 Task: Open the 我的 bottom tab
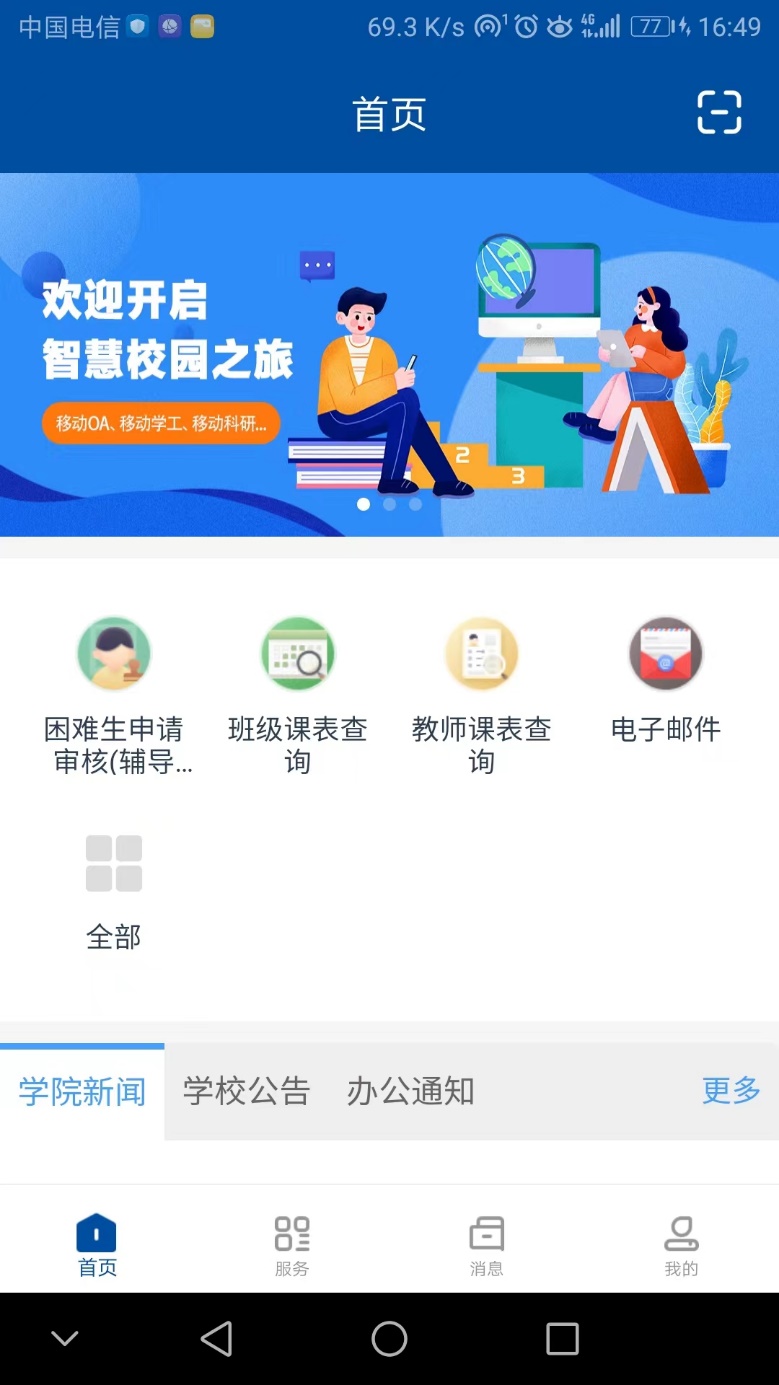(x=681, y=1245)
